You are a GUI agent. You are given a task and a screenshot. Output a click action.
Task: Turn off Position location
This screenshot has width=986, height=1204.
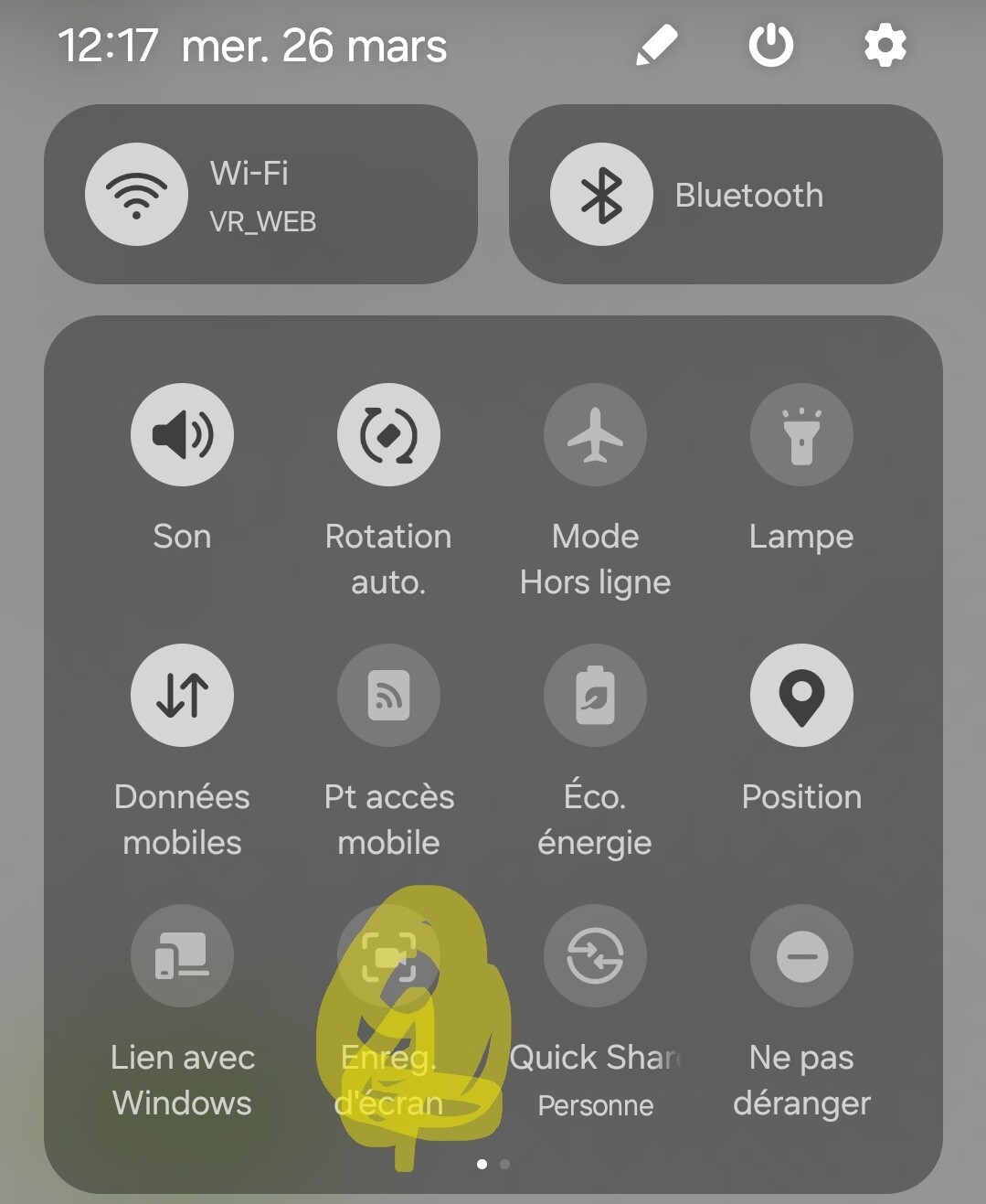coord(801,696)
